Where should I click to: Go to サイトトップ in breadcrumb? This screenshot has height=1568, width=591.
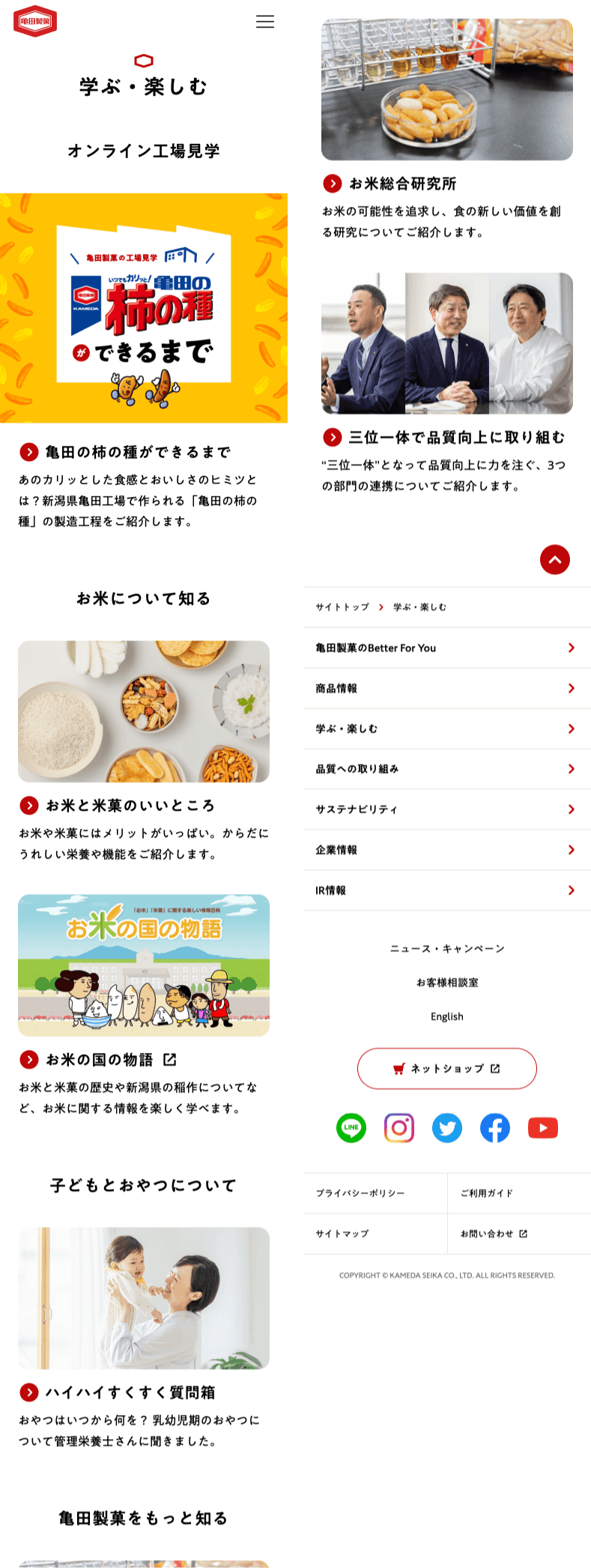point(342,607)
